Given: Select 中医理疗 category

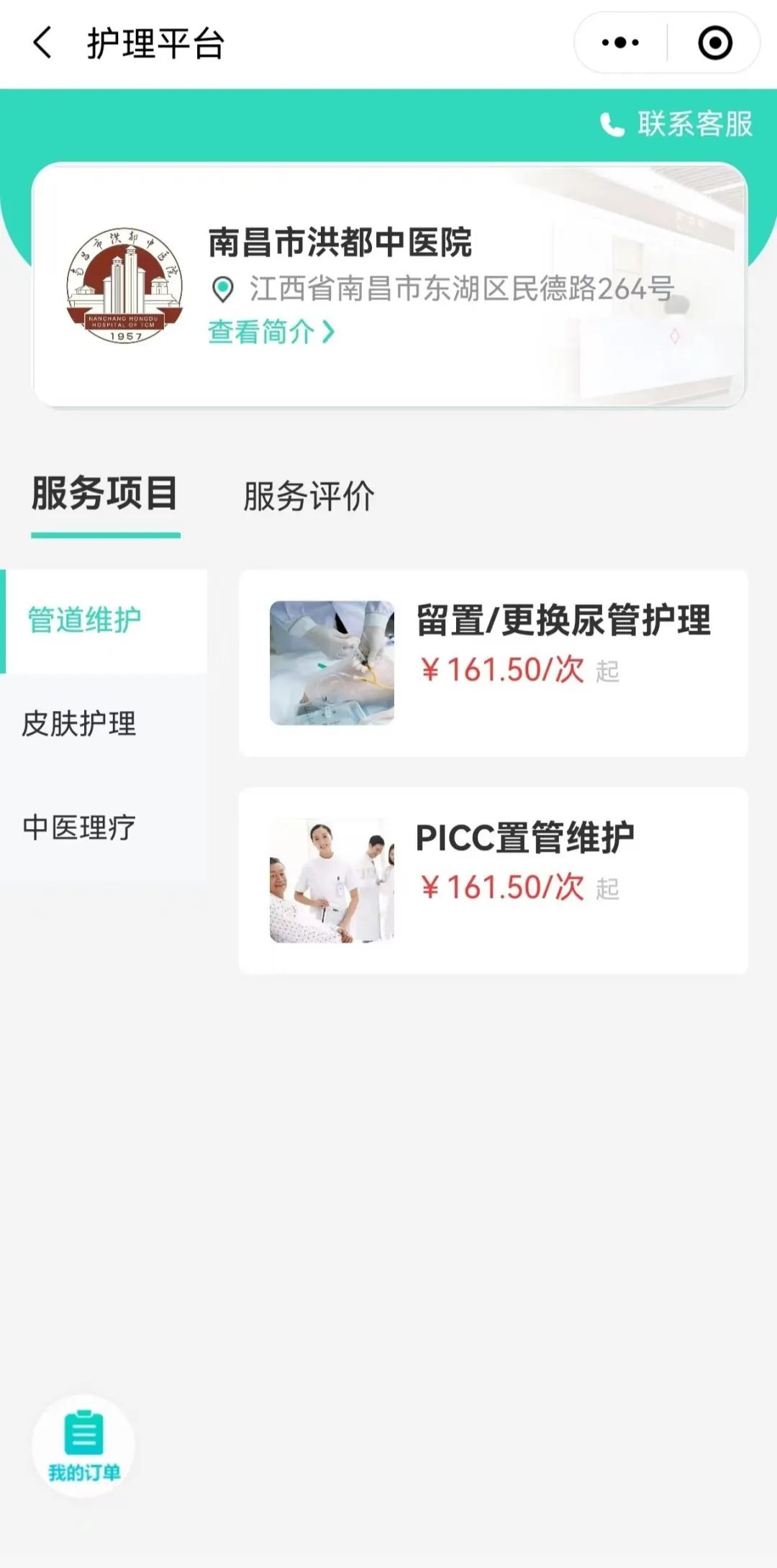Looking at the screenshot, I should click(x=79, y=828).
